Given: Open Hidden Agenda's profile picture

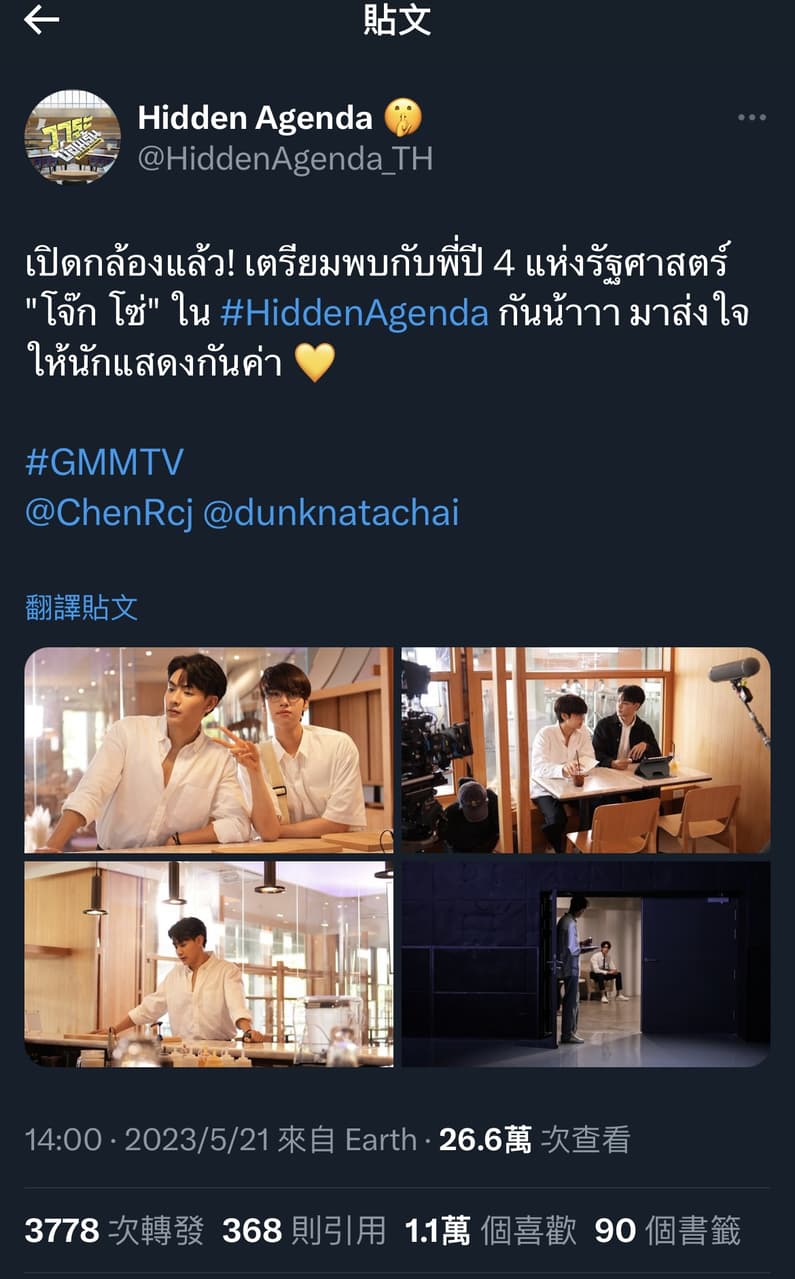Looking at the screenshot, I should pos(72,137).
